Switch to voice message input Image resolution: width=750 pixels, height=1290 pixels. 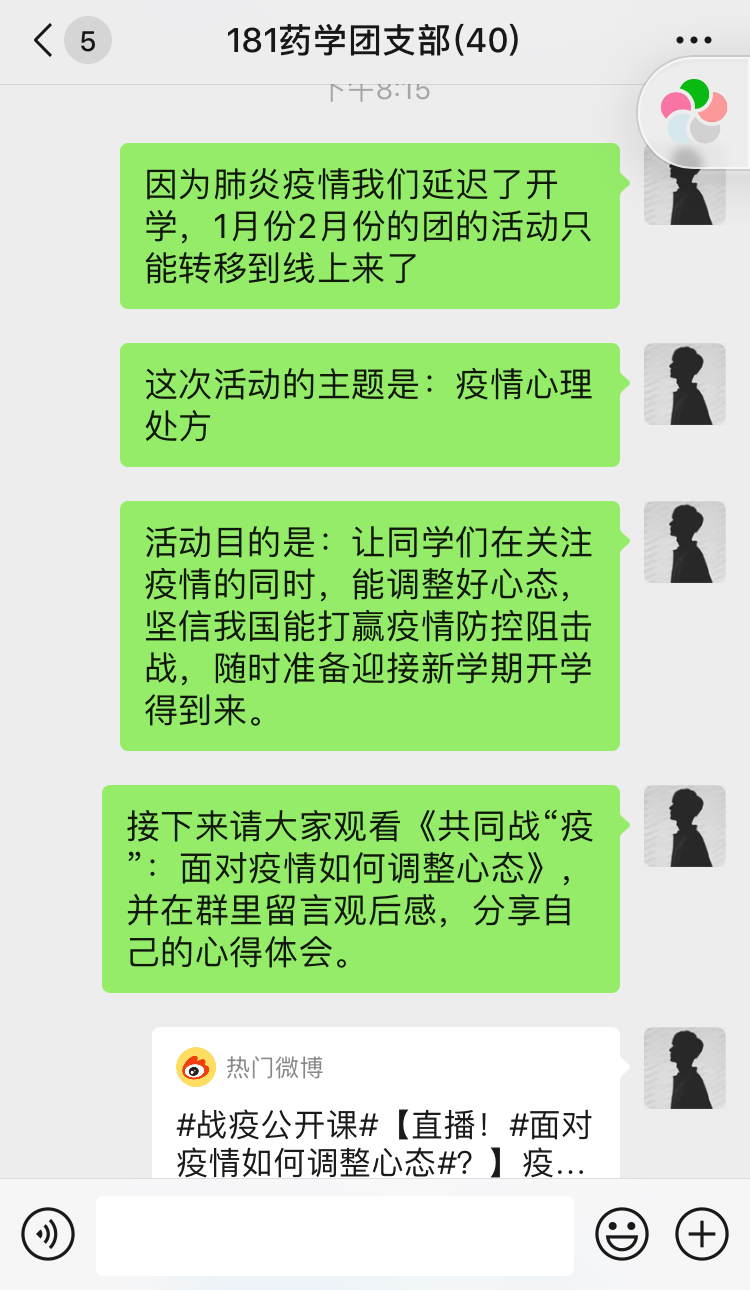pos(47,1234)
